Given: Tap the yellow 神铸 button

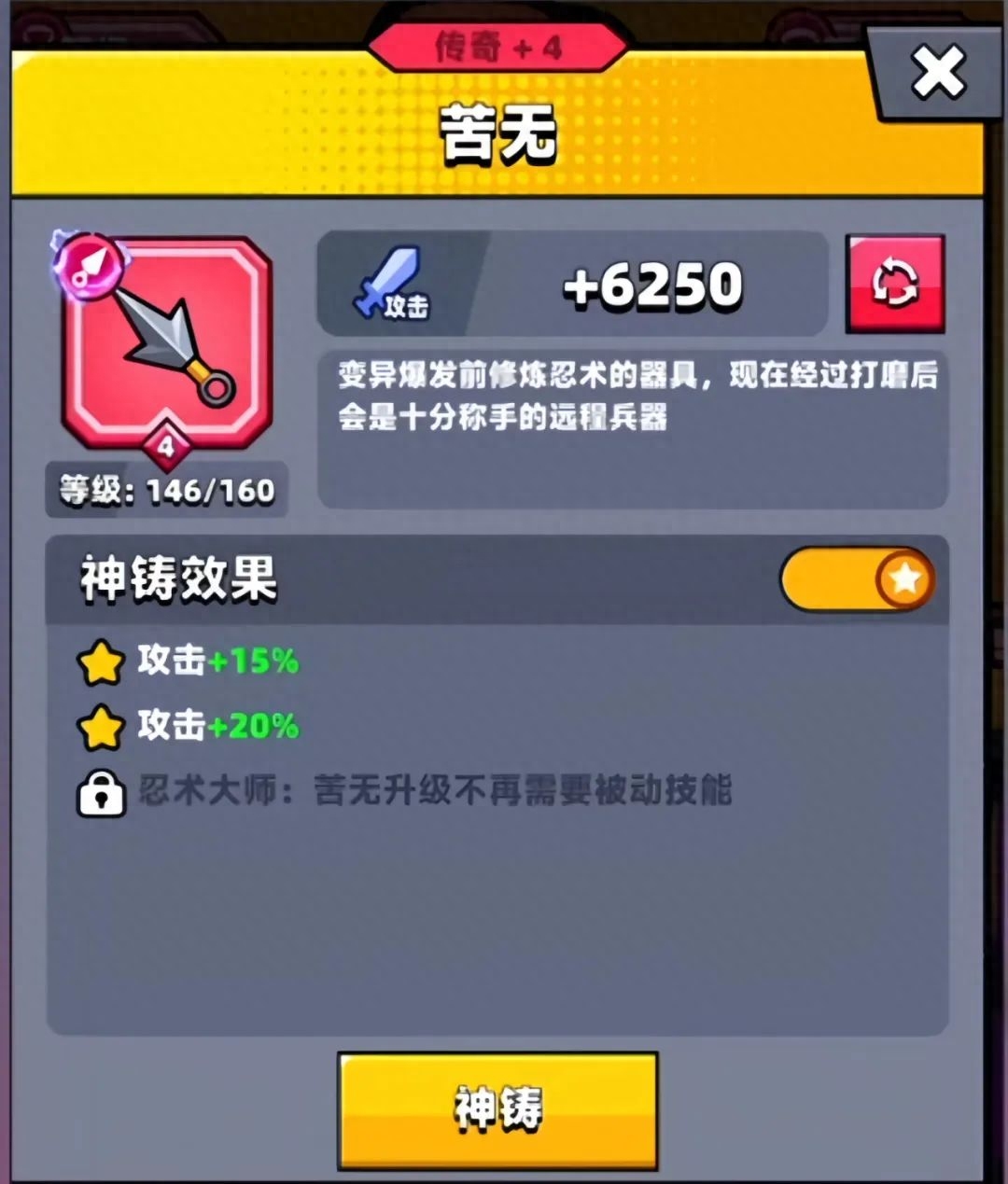Looking at the screenshot, I should pos(497,1110).
